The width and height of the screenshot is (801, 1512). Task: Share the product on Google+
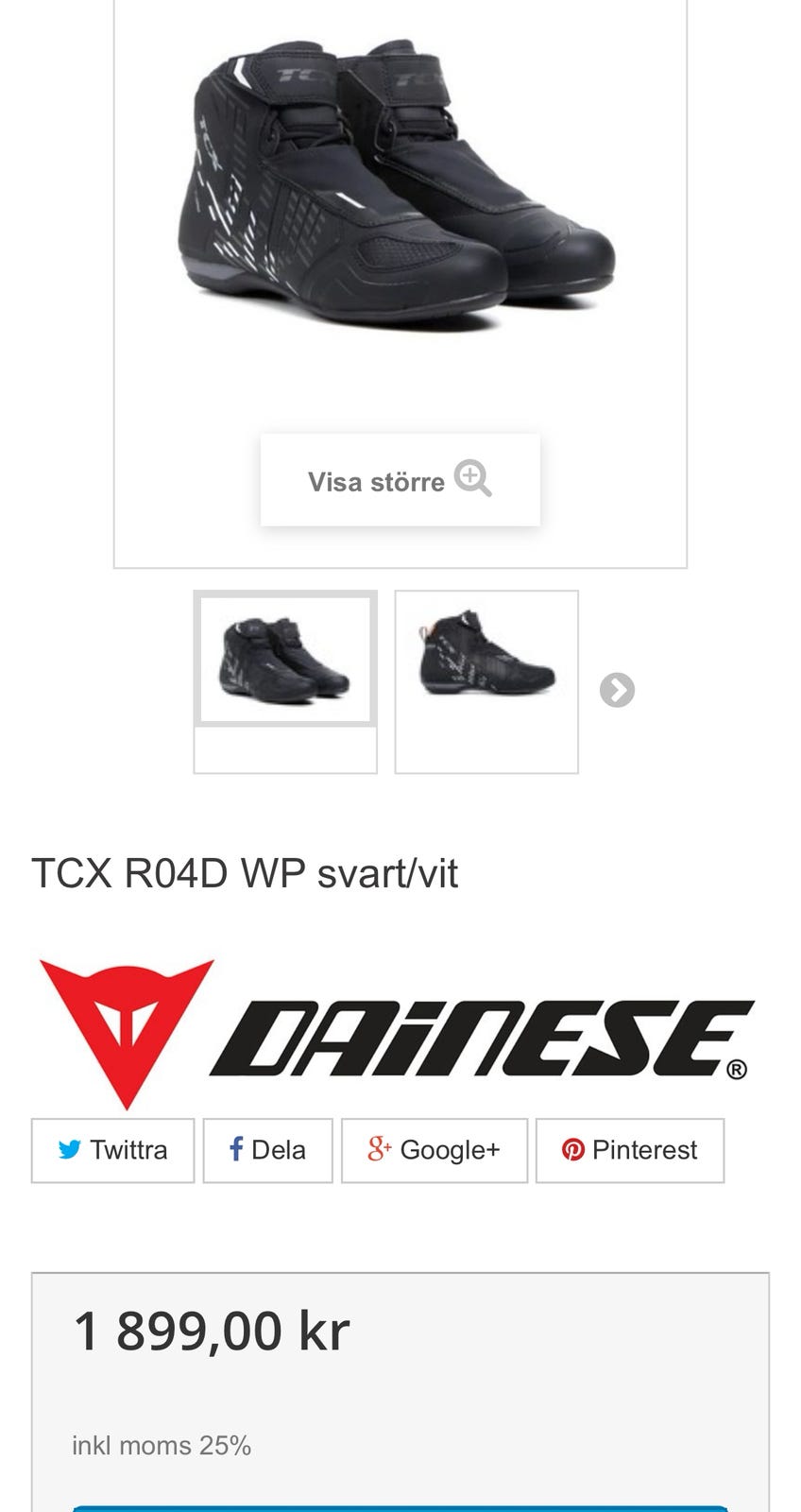(x=434, y=1150)
